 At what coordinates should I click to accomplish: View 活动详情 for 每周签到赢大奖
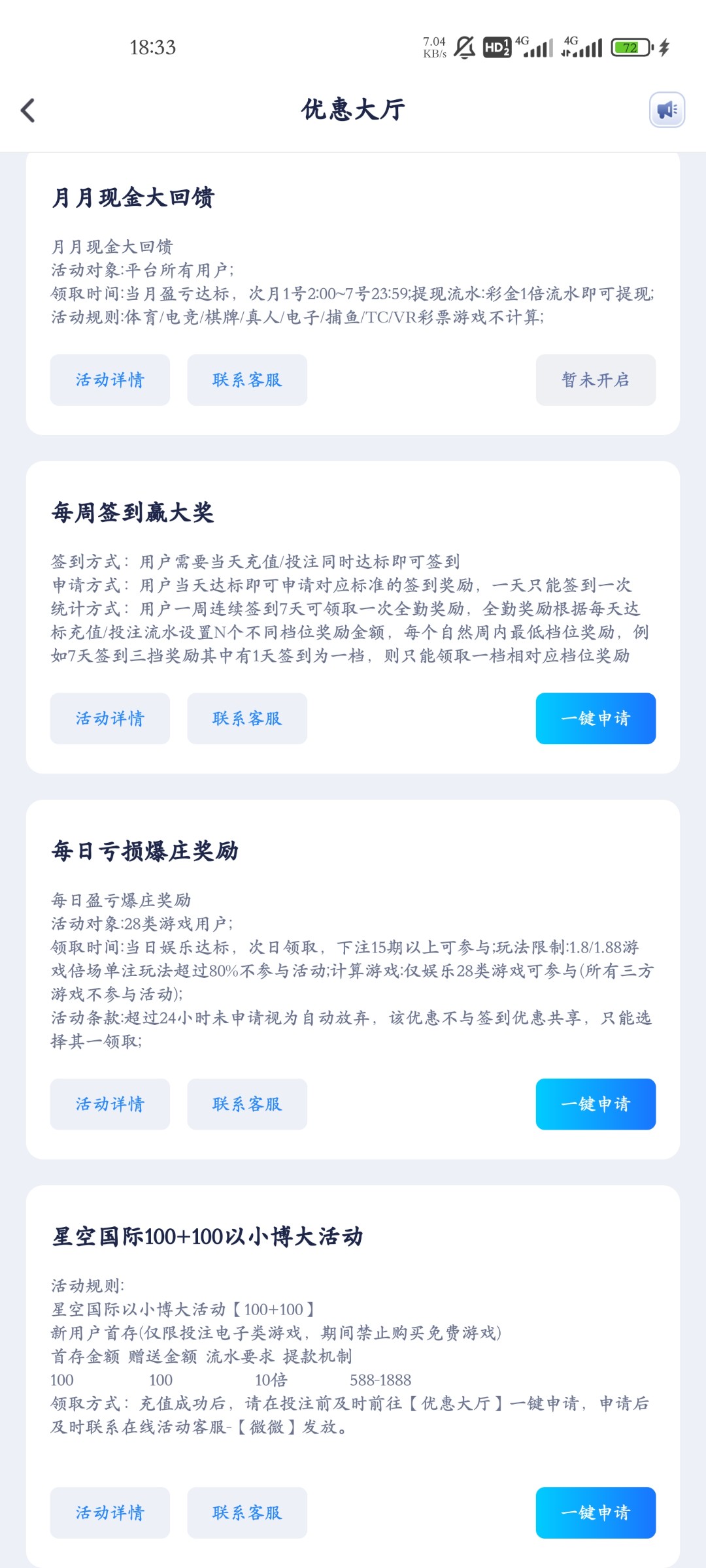(110, 718)
